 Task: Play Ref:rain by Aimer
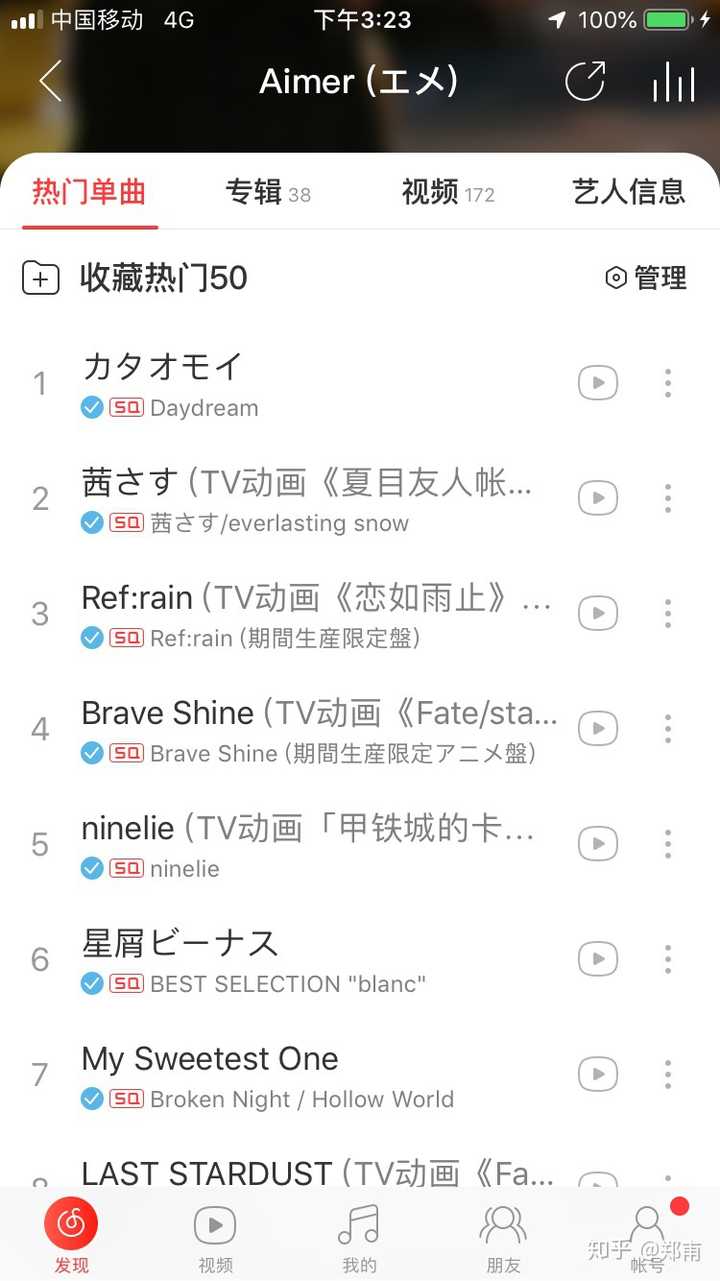coord(597,613)
